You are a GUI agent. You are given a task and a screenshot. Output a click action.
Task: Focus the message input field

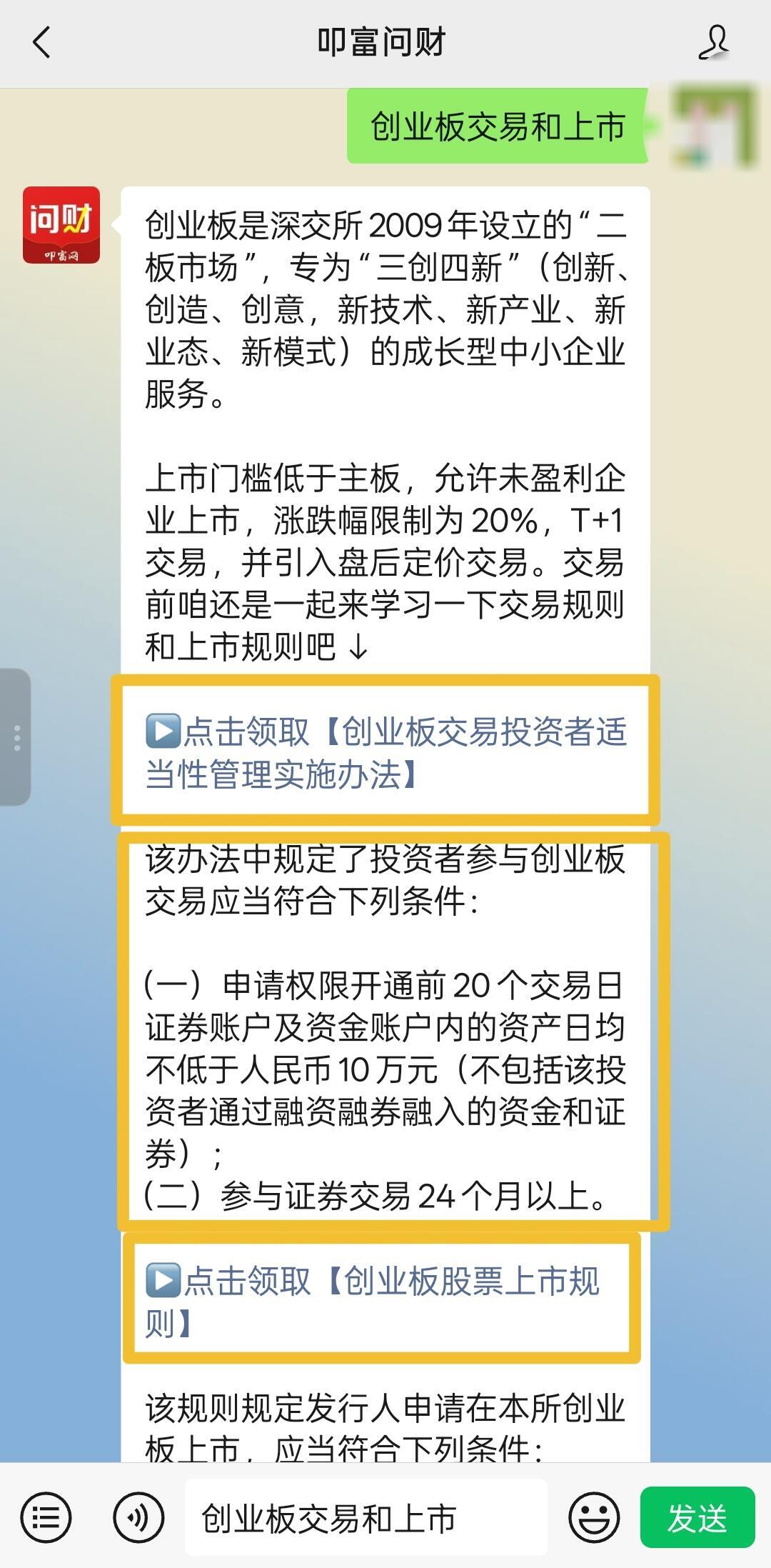pos(366,1518)
